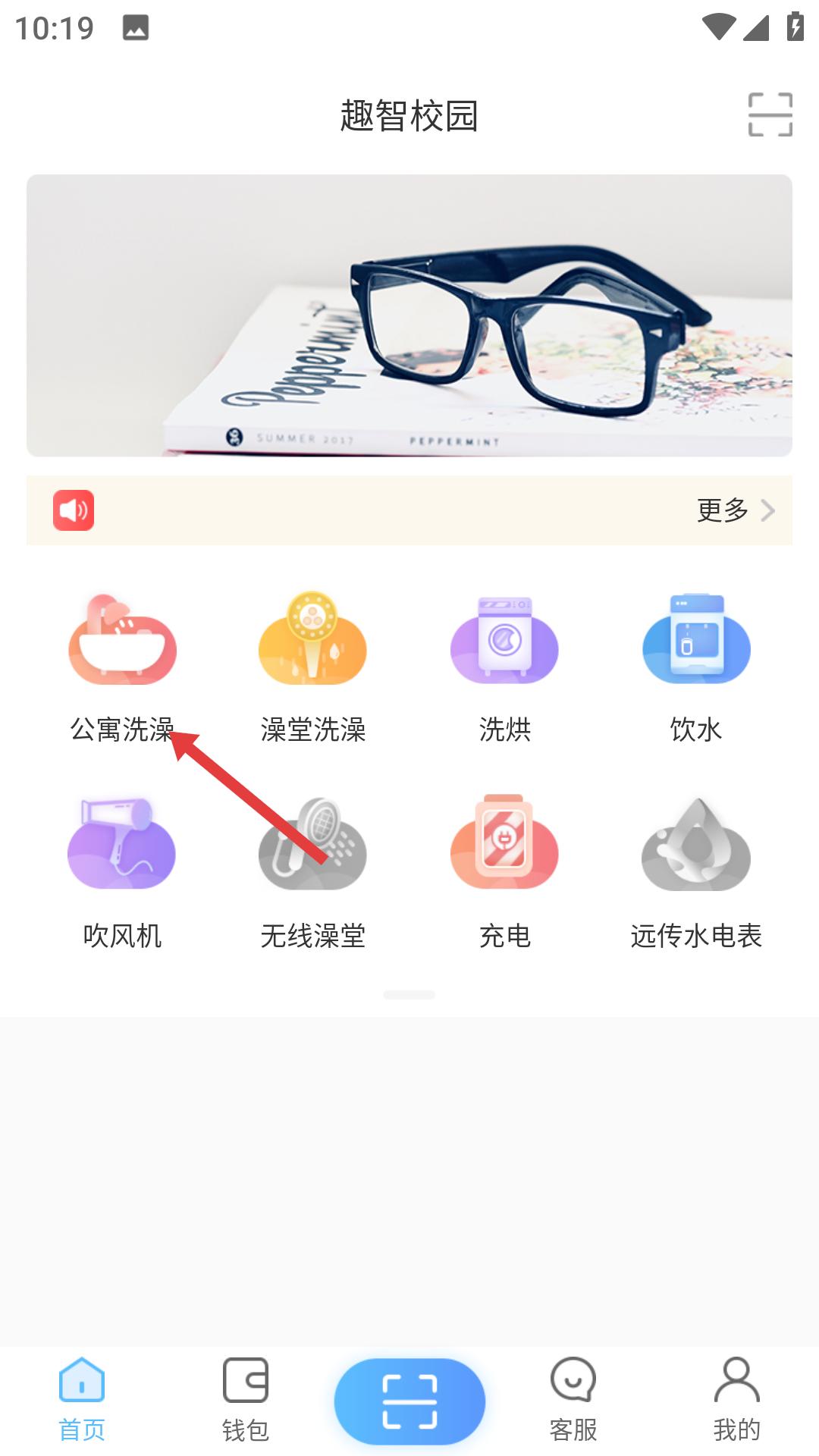Open the glasses banner image

(409, 315)
